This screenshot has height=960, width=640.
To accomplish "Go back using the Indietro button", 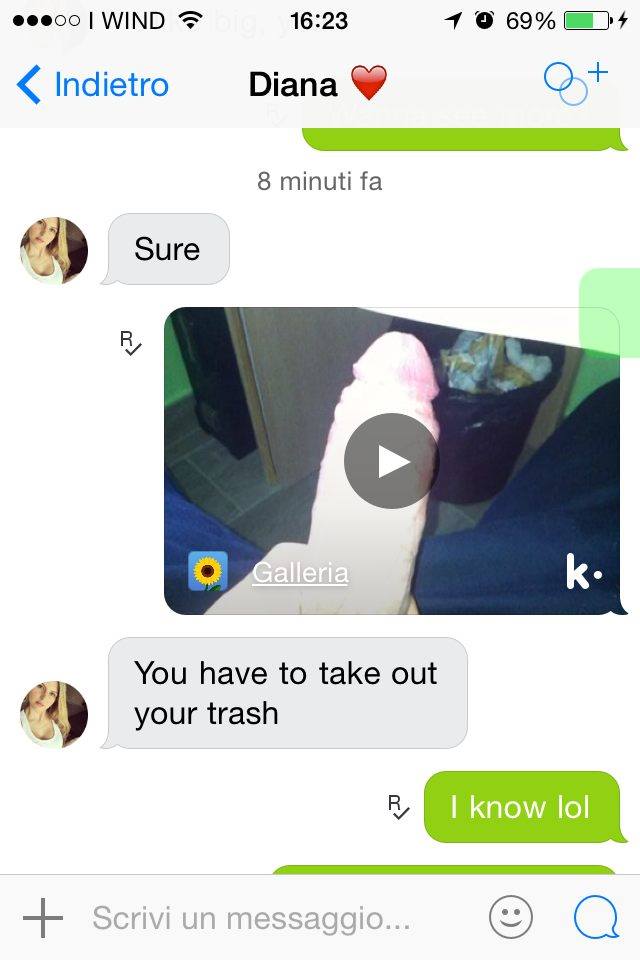I will [x=92, y=84].
